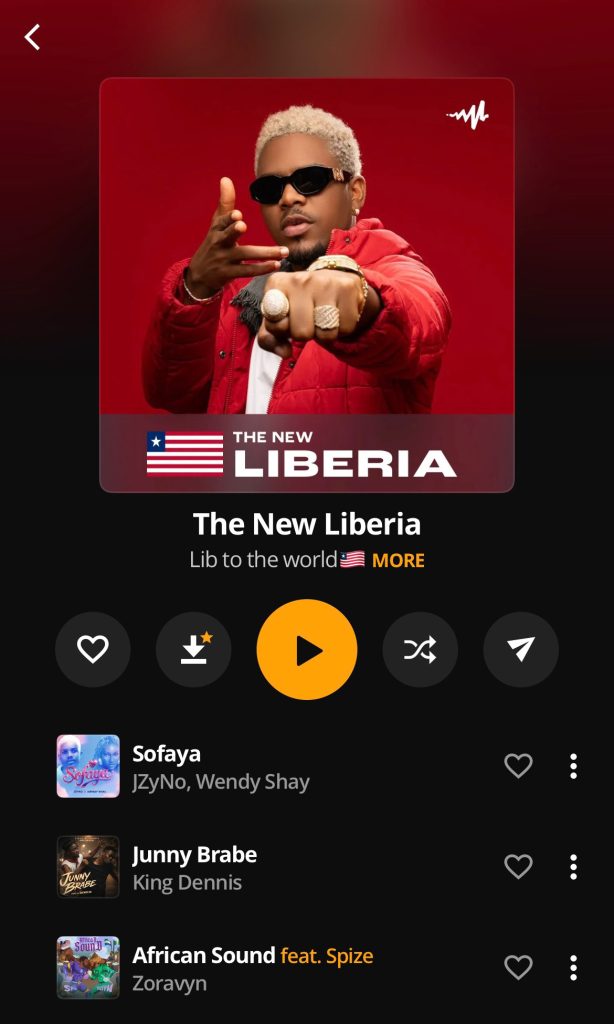614x1024 pixels.
Task: Like the song Junny Brabe
Action: (x=518, y=867)
